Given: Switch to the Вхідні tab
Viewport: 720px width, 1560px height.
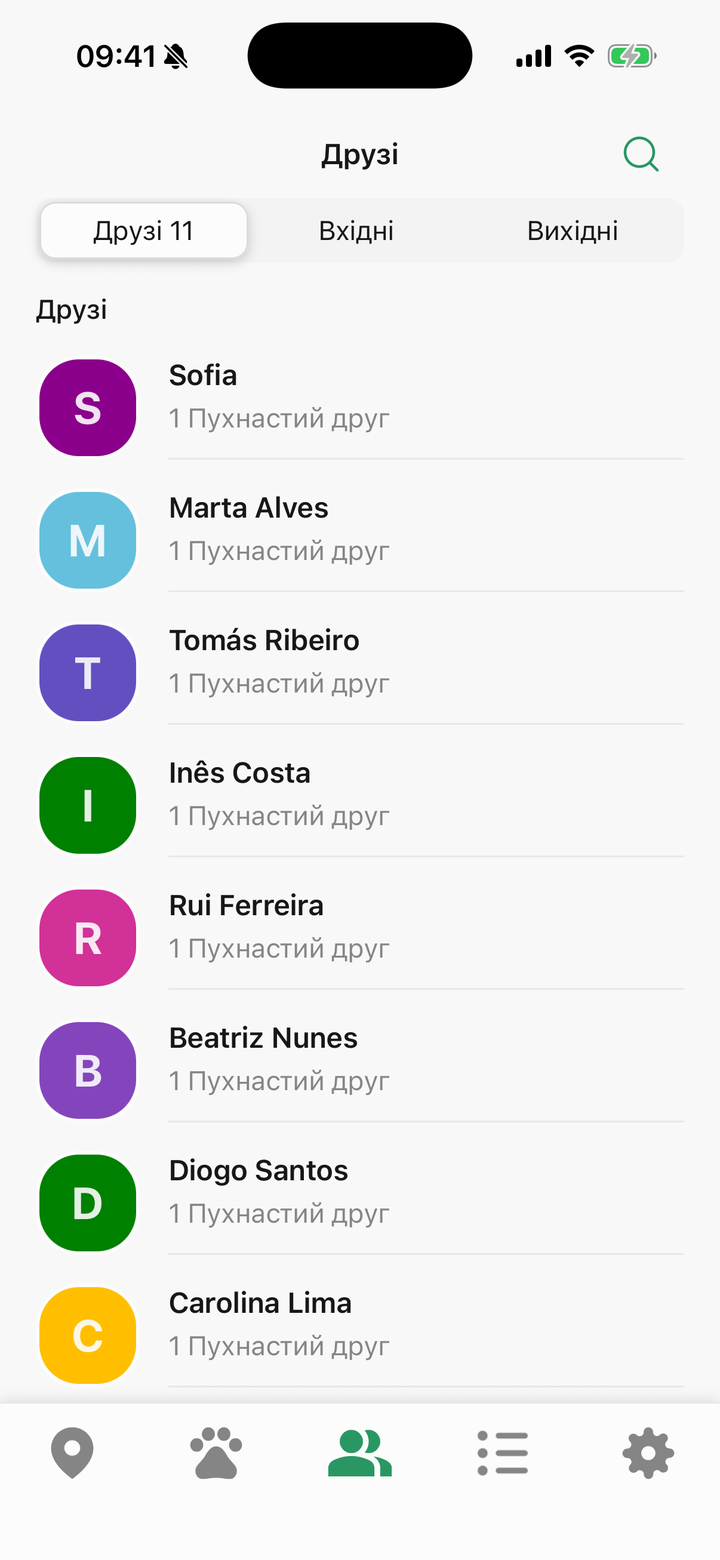Looking at the screenshot, I should click(356, 231).
